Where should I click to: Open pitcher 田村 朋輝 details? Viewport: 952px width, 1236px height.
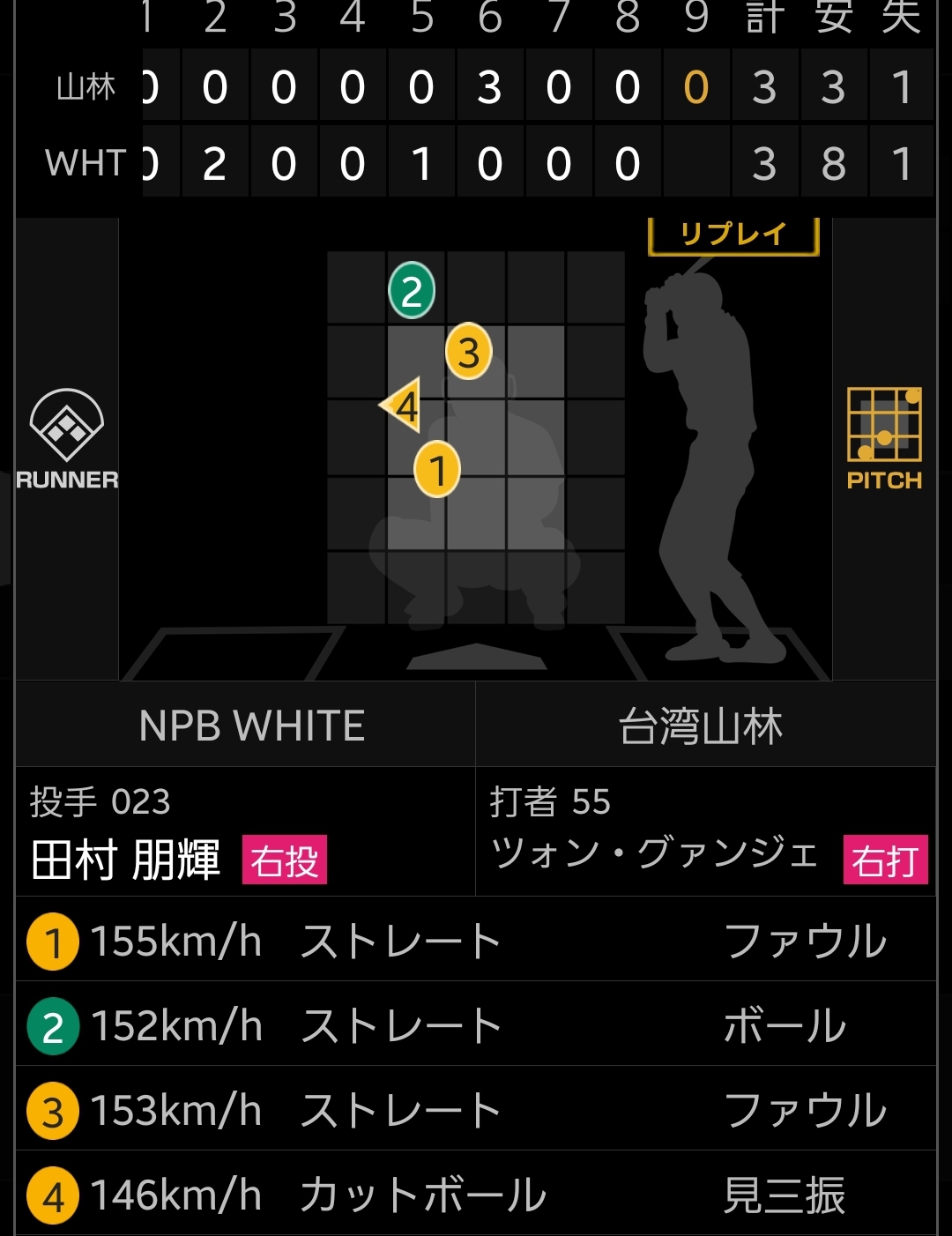(x=125, y=860)
